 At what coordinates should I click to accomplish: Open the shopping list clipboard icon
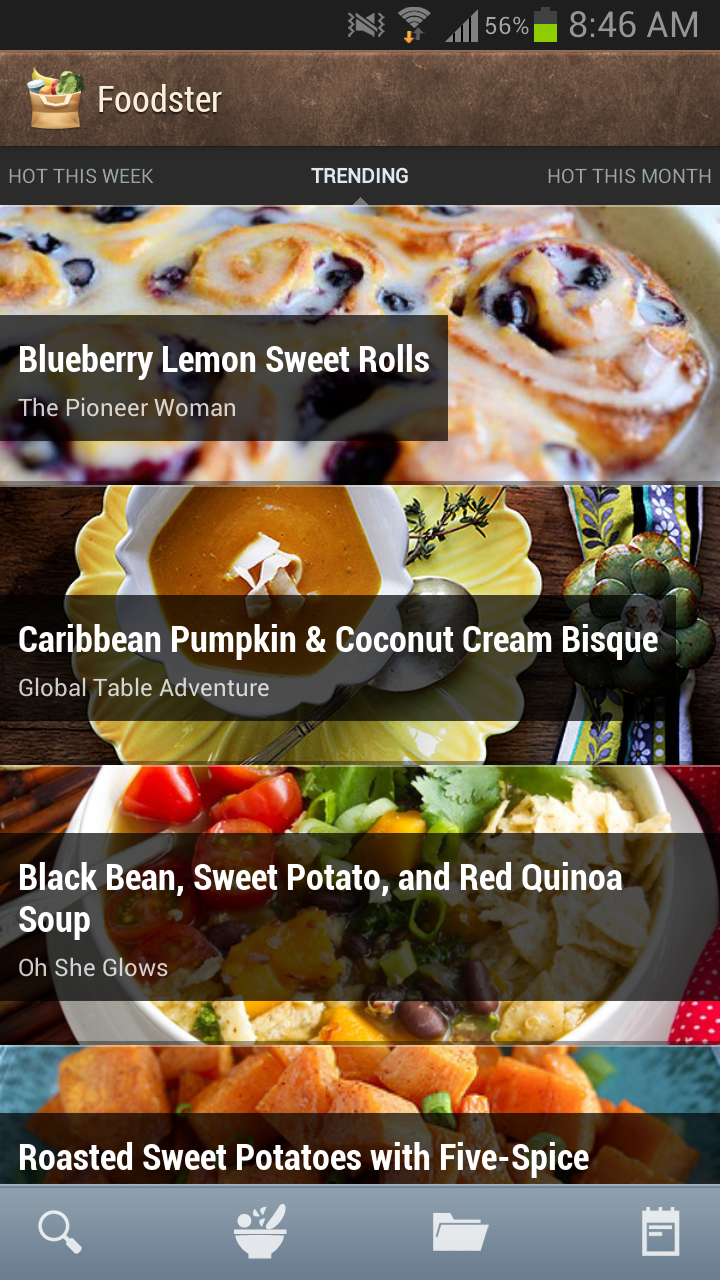tap(658, 1231)
